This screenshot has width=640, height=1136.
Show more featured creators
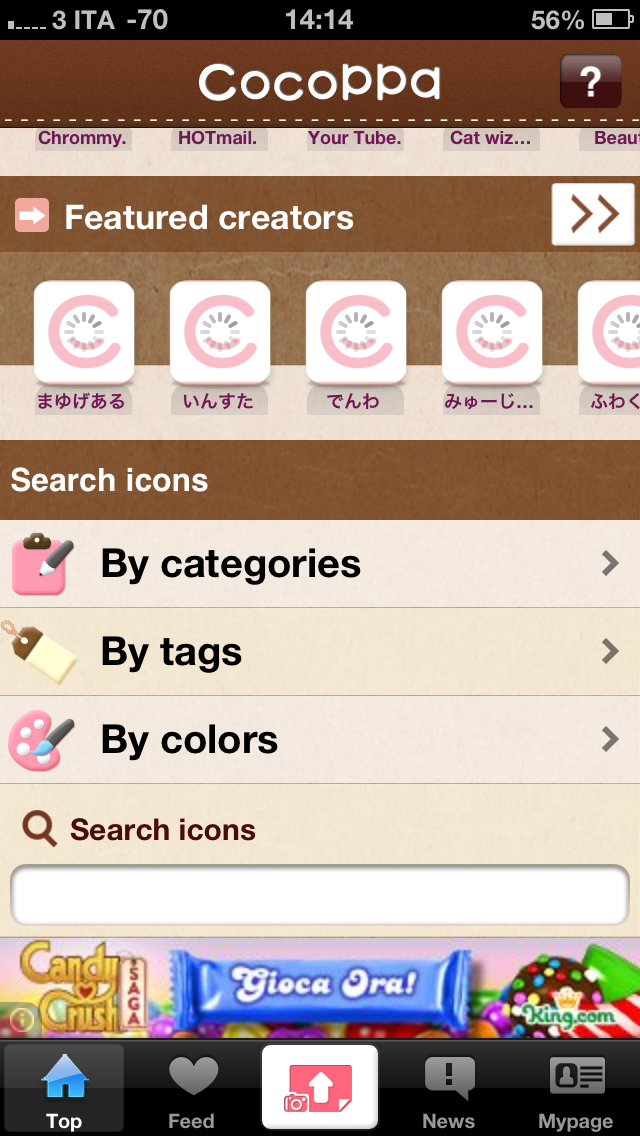593,214
